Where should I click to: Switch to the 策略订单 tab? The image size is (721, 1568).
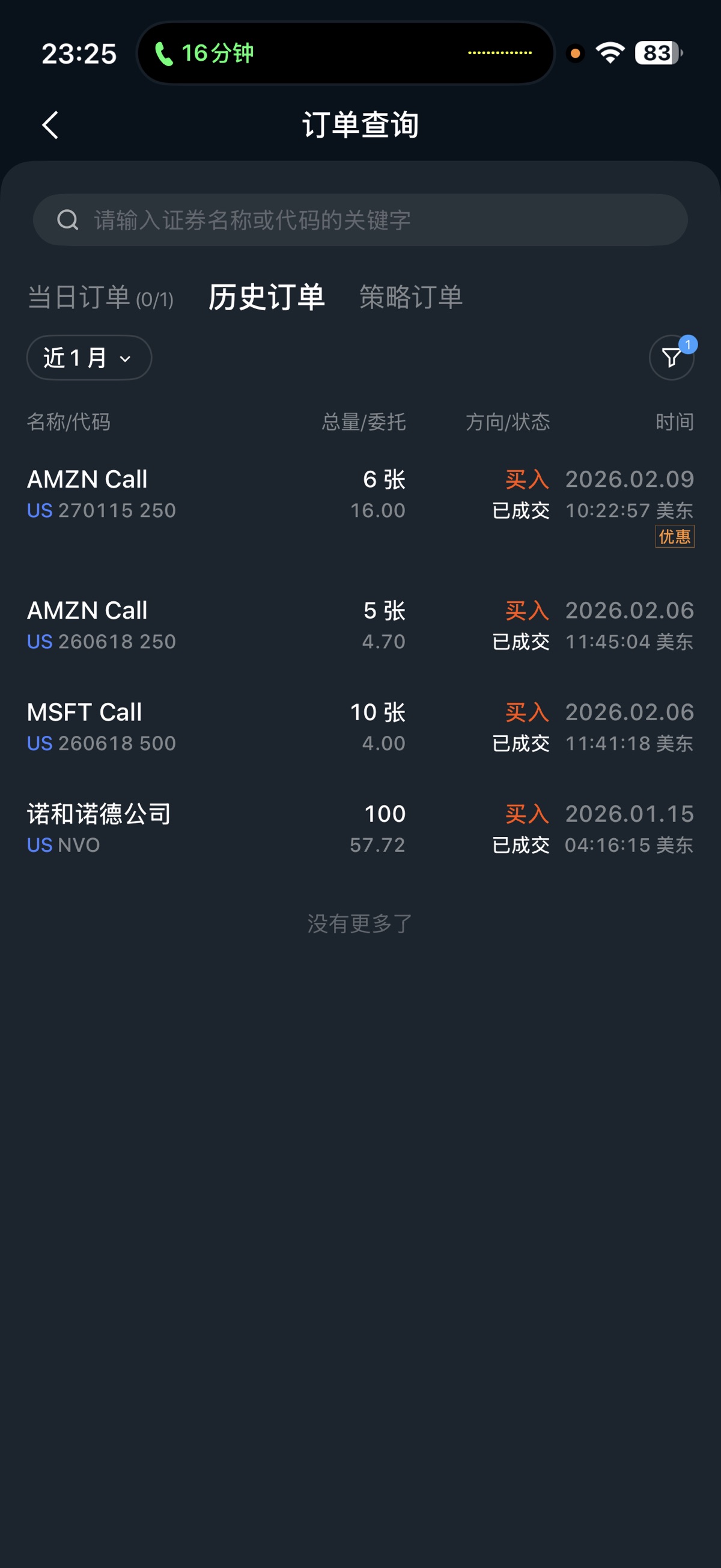pos(411,298)
